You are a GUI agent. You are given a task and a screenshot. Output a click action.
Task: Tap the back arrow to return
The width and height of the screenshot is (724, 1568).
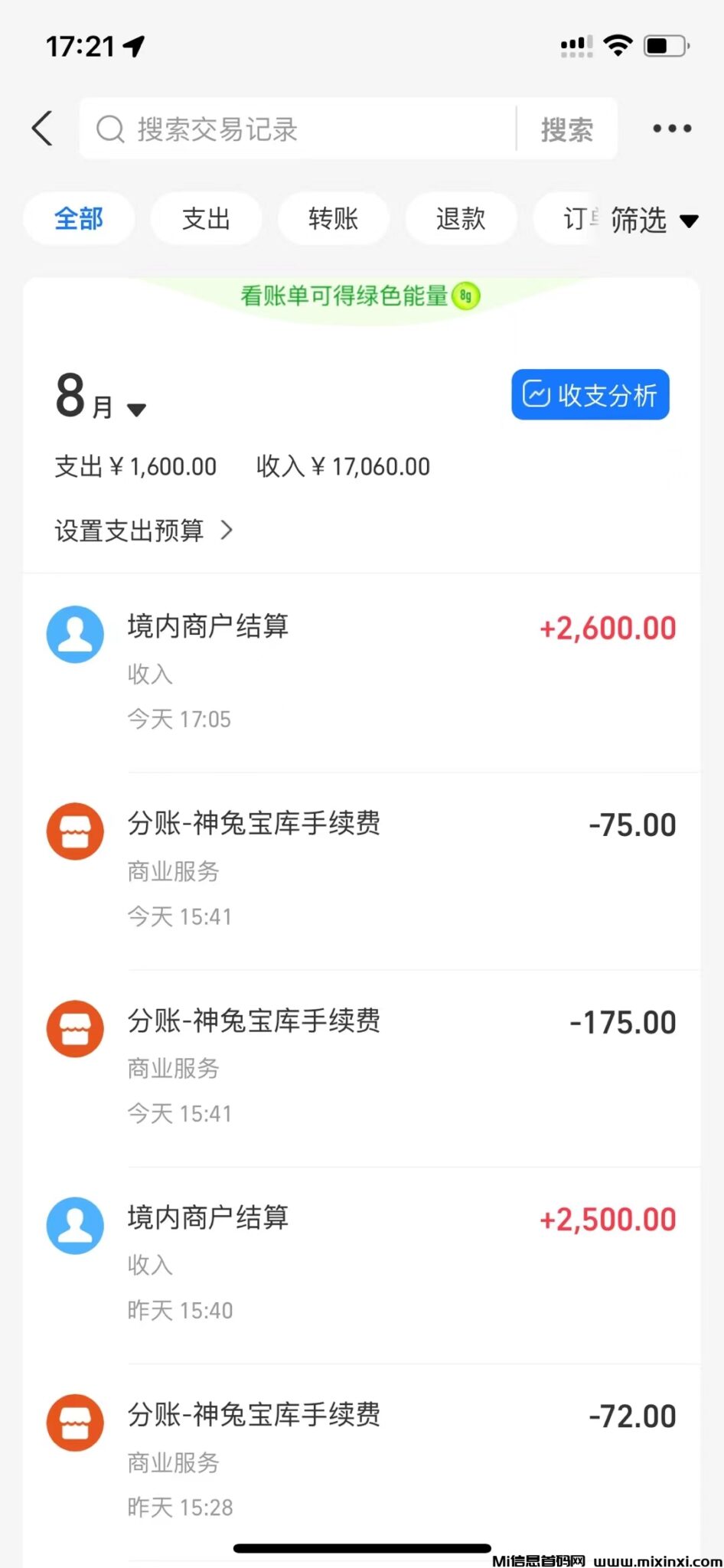coord(42,128)
